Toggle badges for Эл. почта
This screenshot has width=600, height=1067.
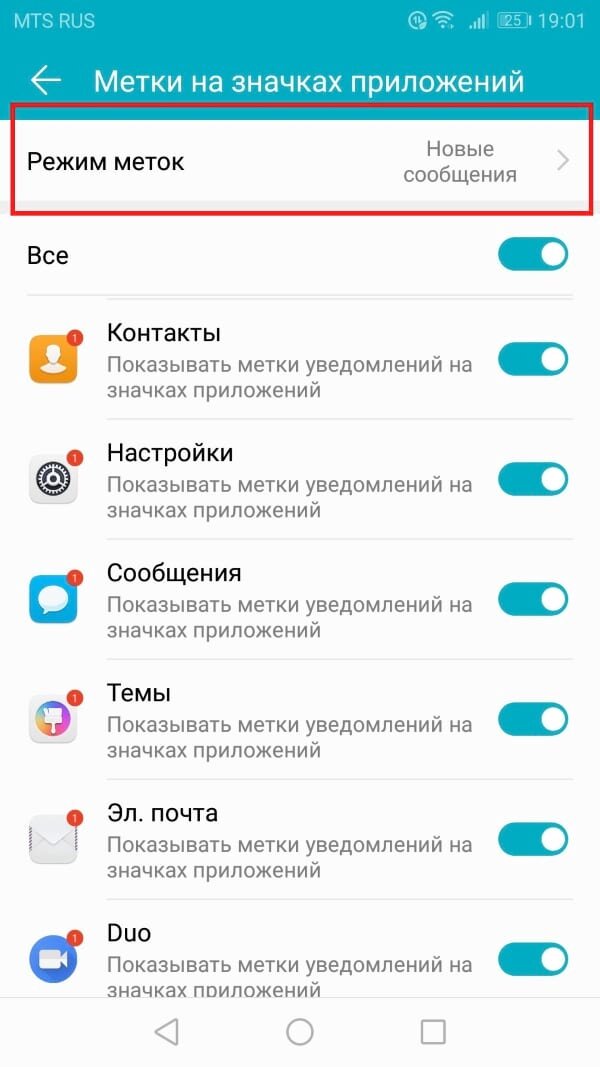coord(532,839)
